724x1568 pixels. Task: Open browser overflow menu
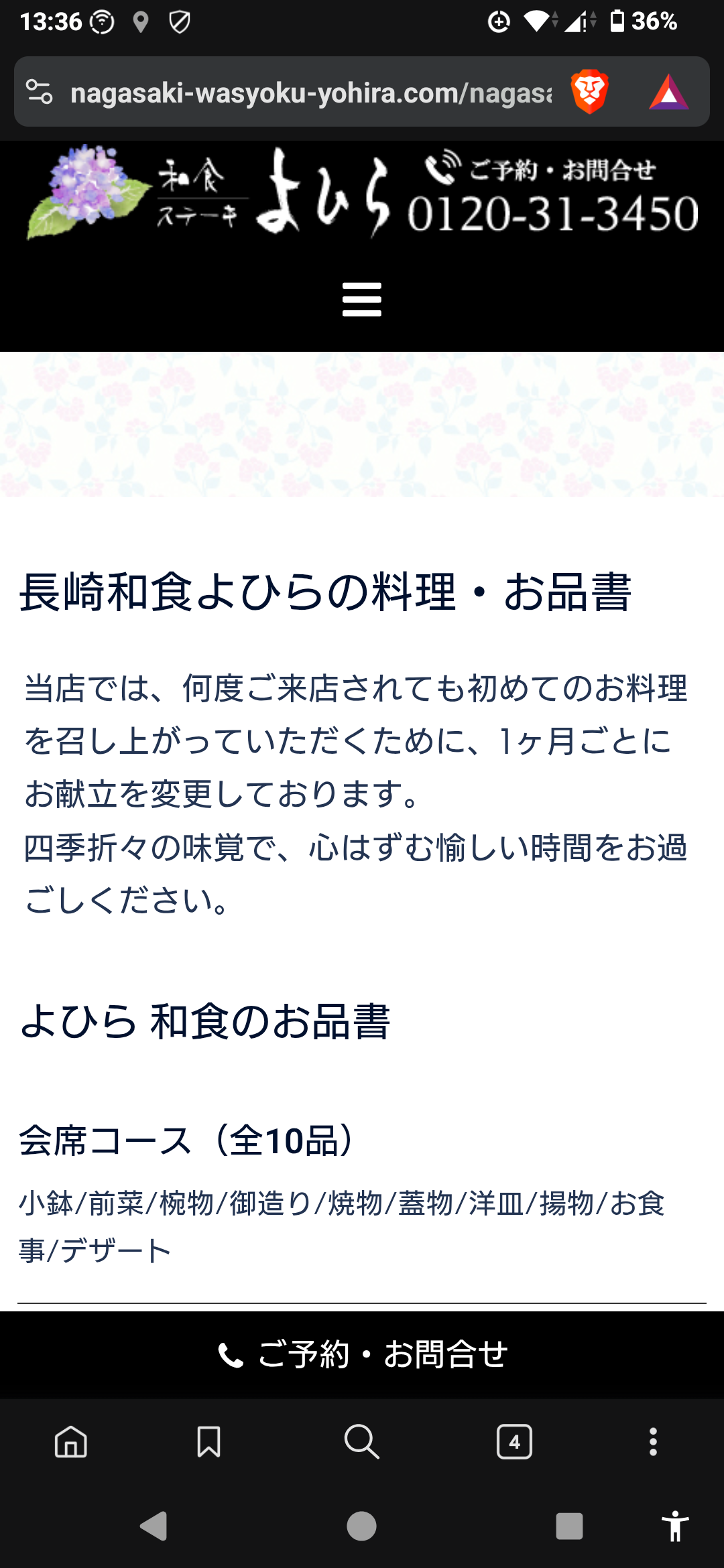coord(653,1441)
